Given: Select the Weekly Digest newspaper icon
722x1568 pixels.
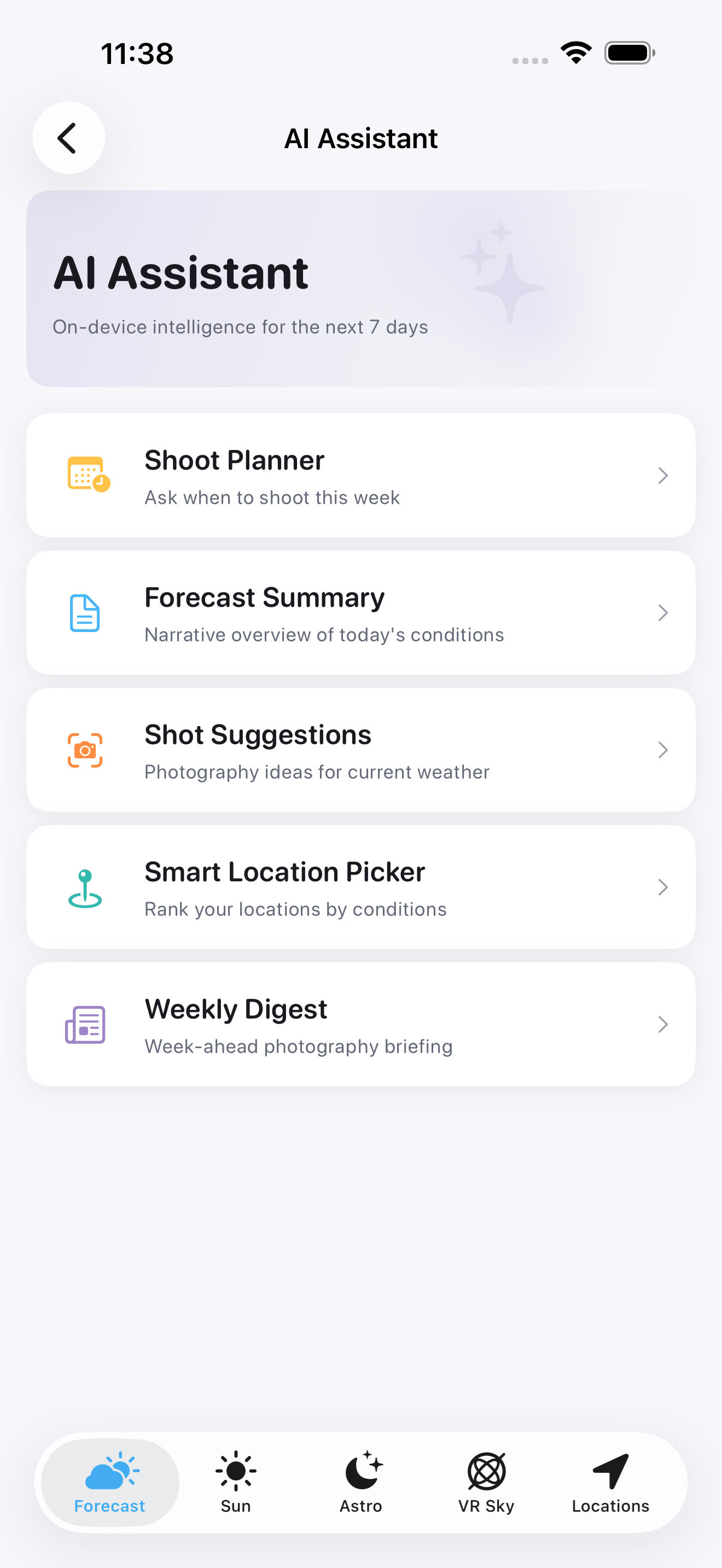Looking at the screenshot, I should point(85,1025).
